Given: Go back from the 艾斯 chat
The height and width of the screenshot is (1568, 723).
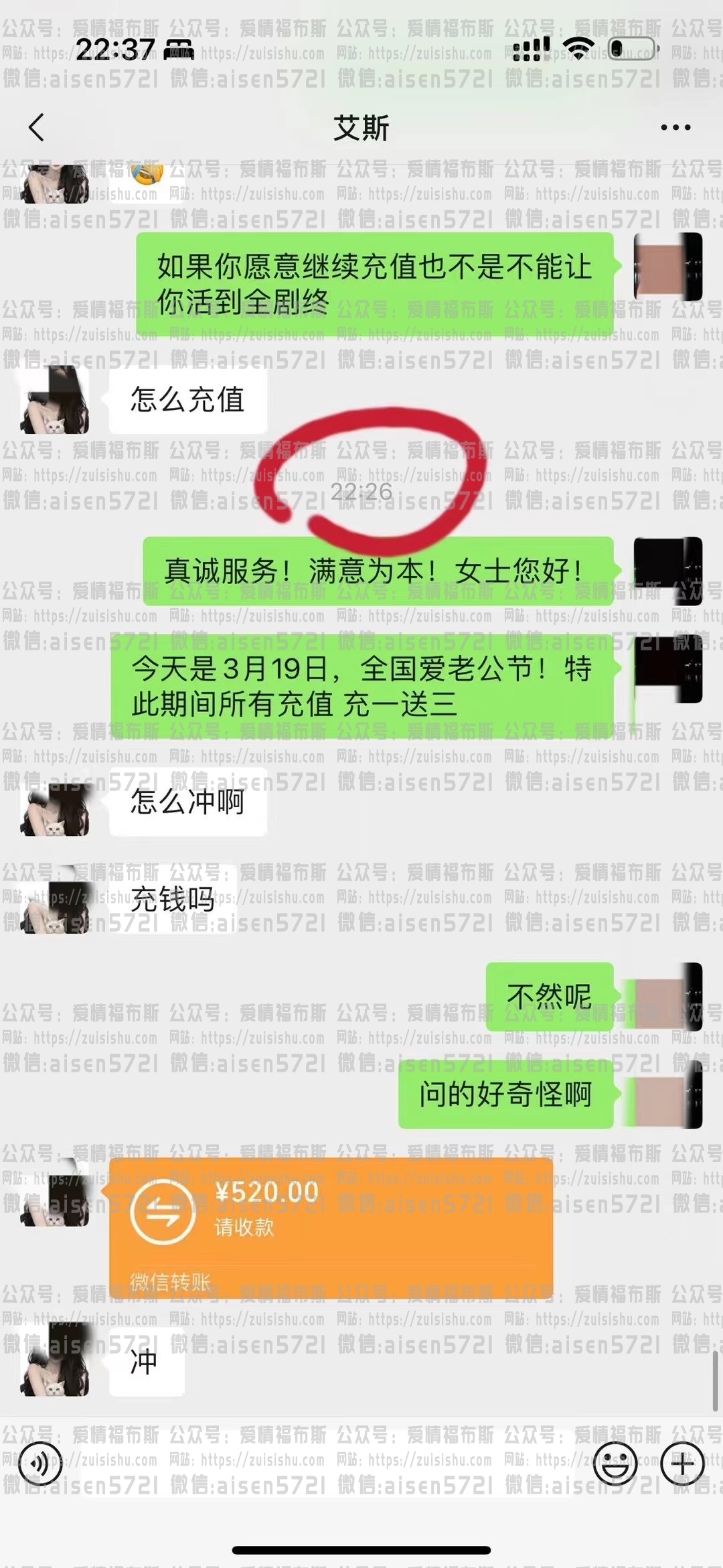Looking at the screenshot, I should point(37,127).
